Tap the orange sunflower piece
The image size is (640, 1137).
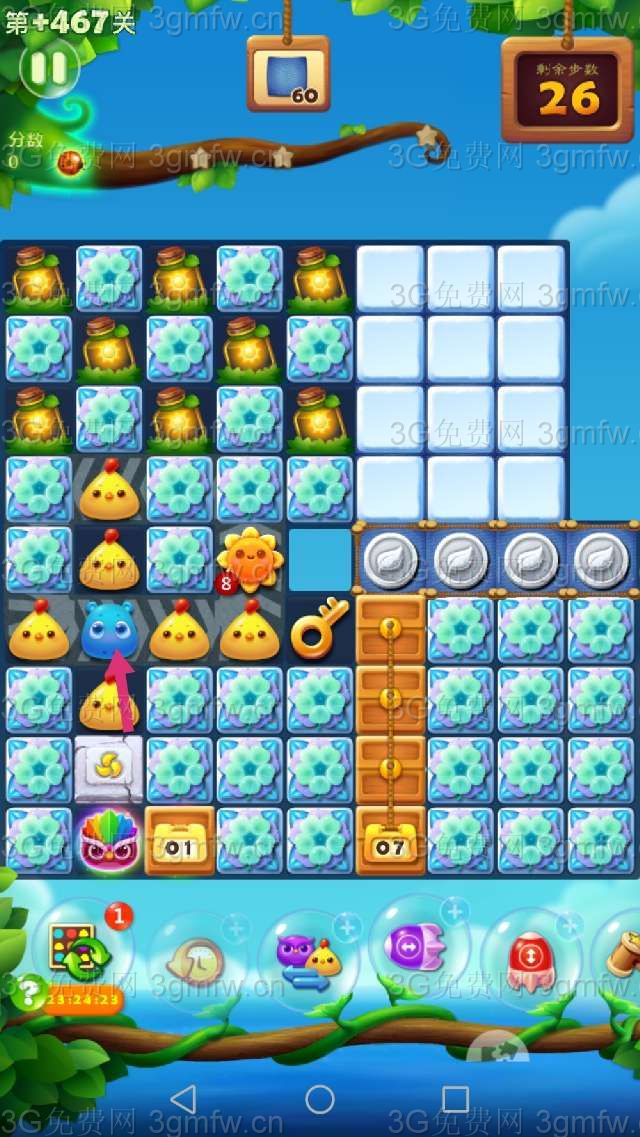point(249,558)
